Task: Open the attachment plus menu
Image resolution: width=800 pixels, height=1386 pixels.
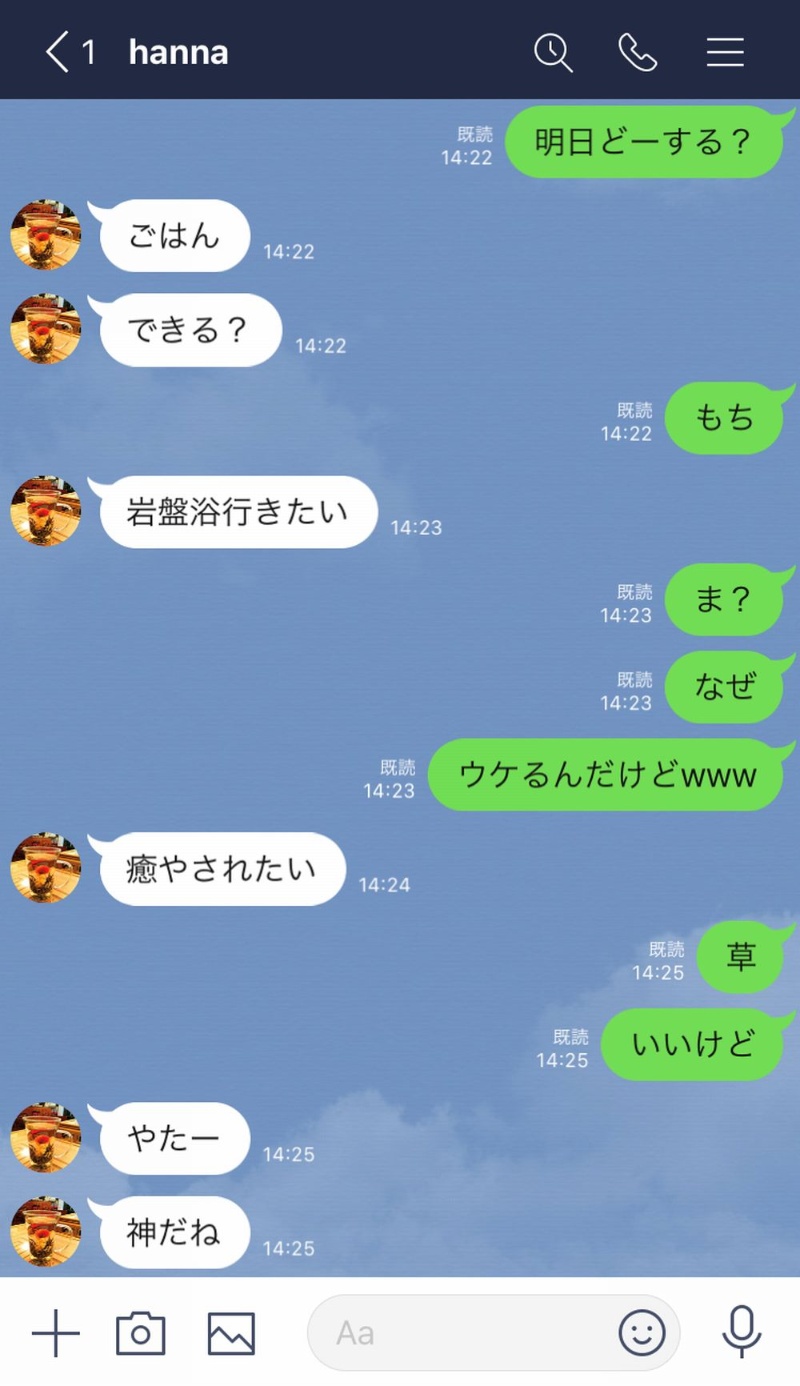Action: pos(55,1332)
